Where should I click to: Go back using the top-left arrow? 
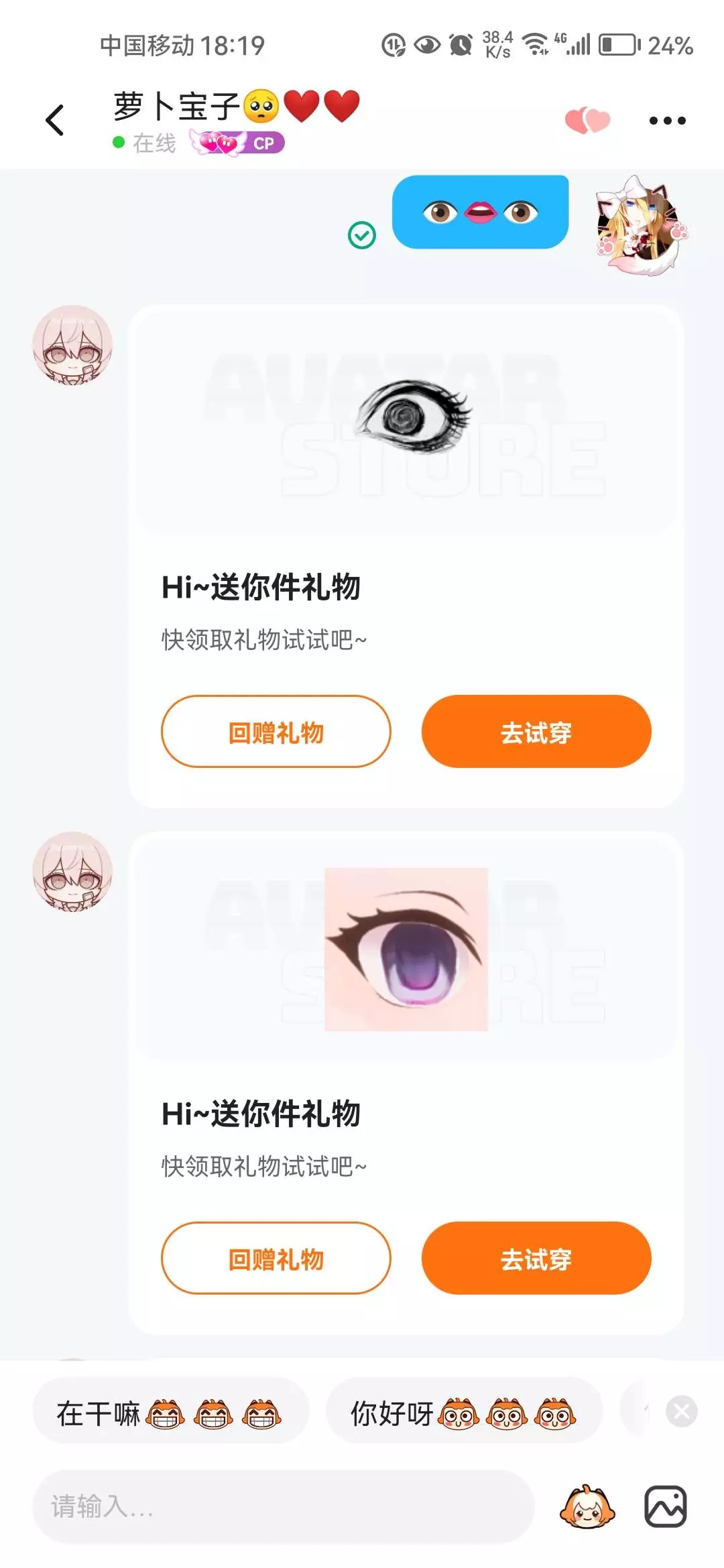(x=55, y=121)
